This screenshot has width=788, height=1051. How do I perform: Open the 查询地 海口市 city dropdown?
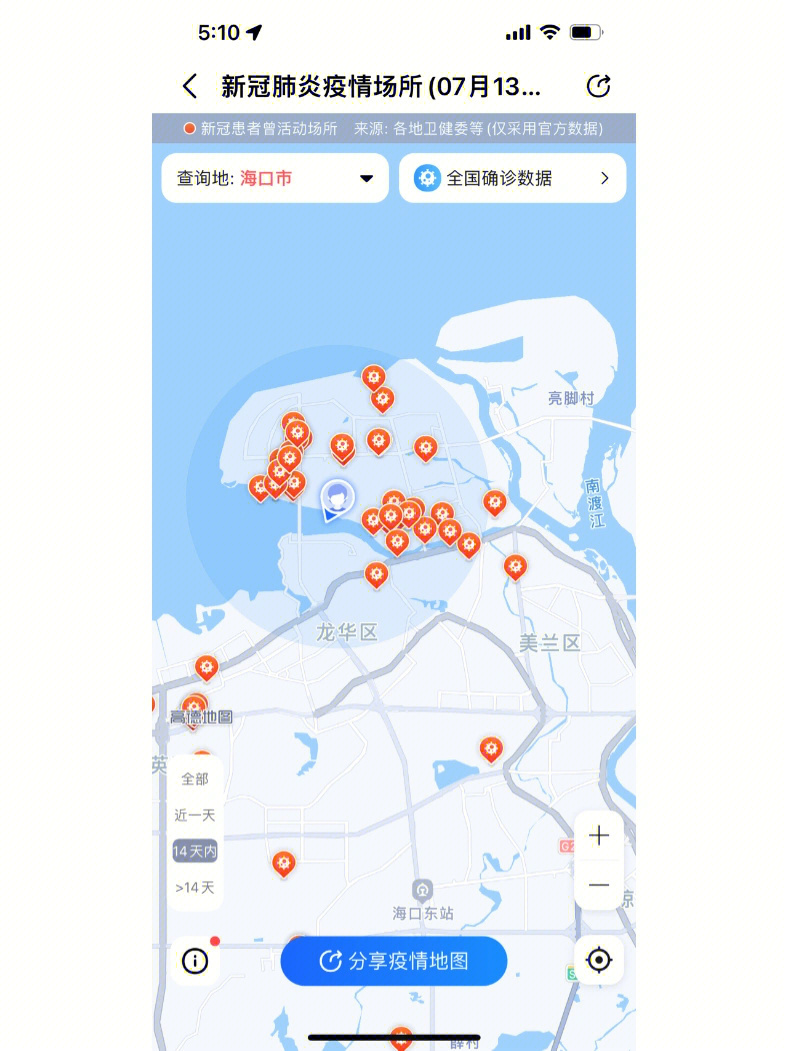click(x=275, y=179)
